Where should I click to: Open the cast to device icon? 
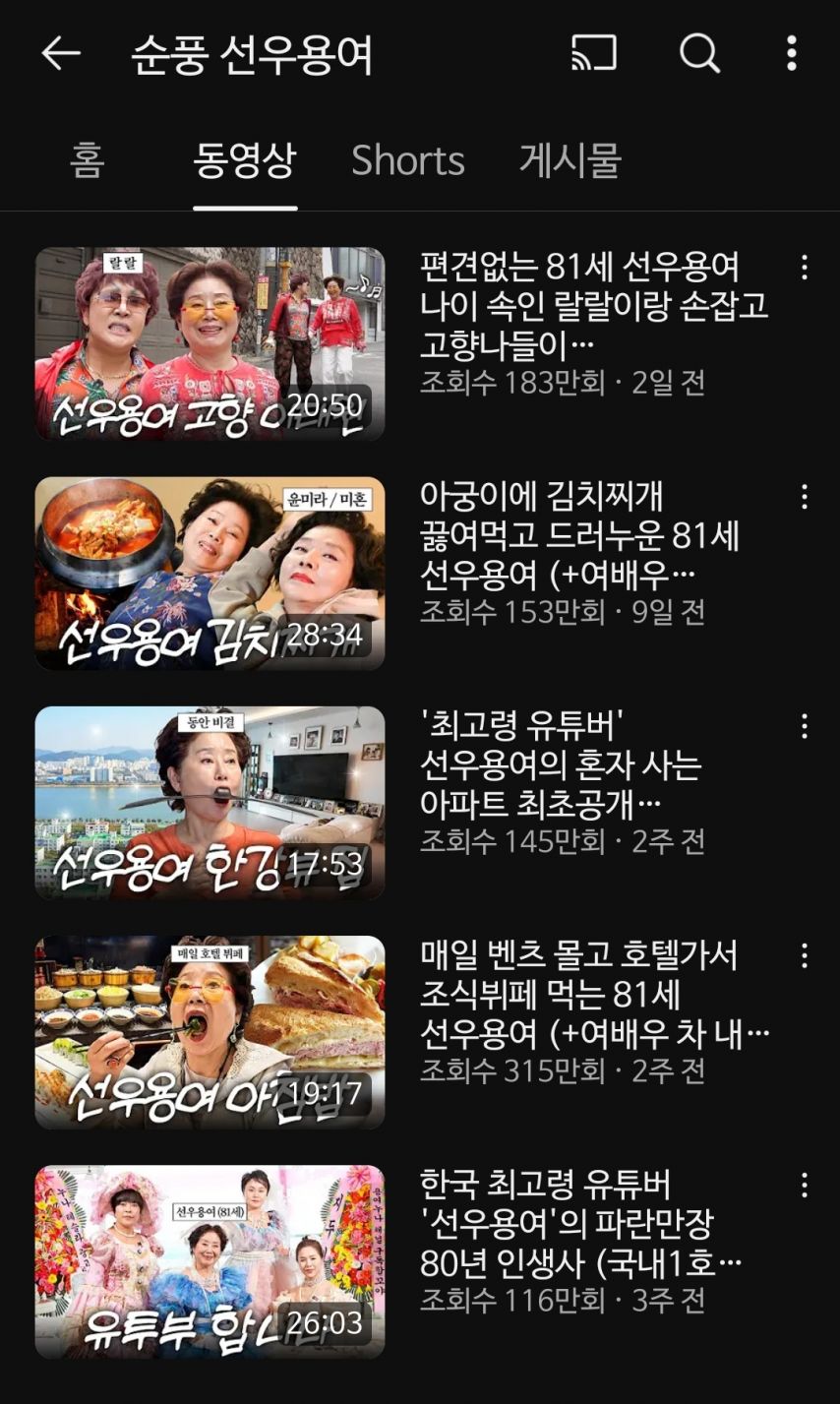coord(594,54)
